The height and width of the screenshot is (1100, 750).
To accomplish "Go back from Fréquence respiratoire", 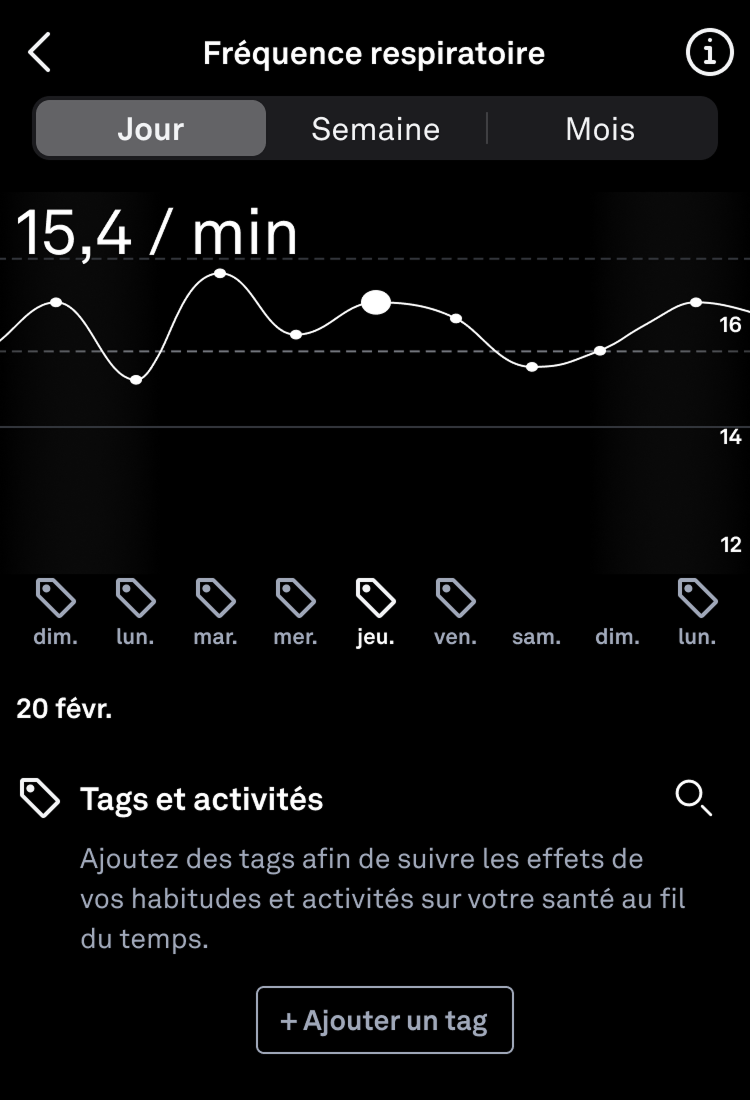I will tap(39, 53).
